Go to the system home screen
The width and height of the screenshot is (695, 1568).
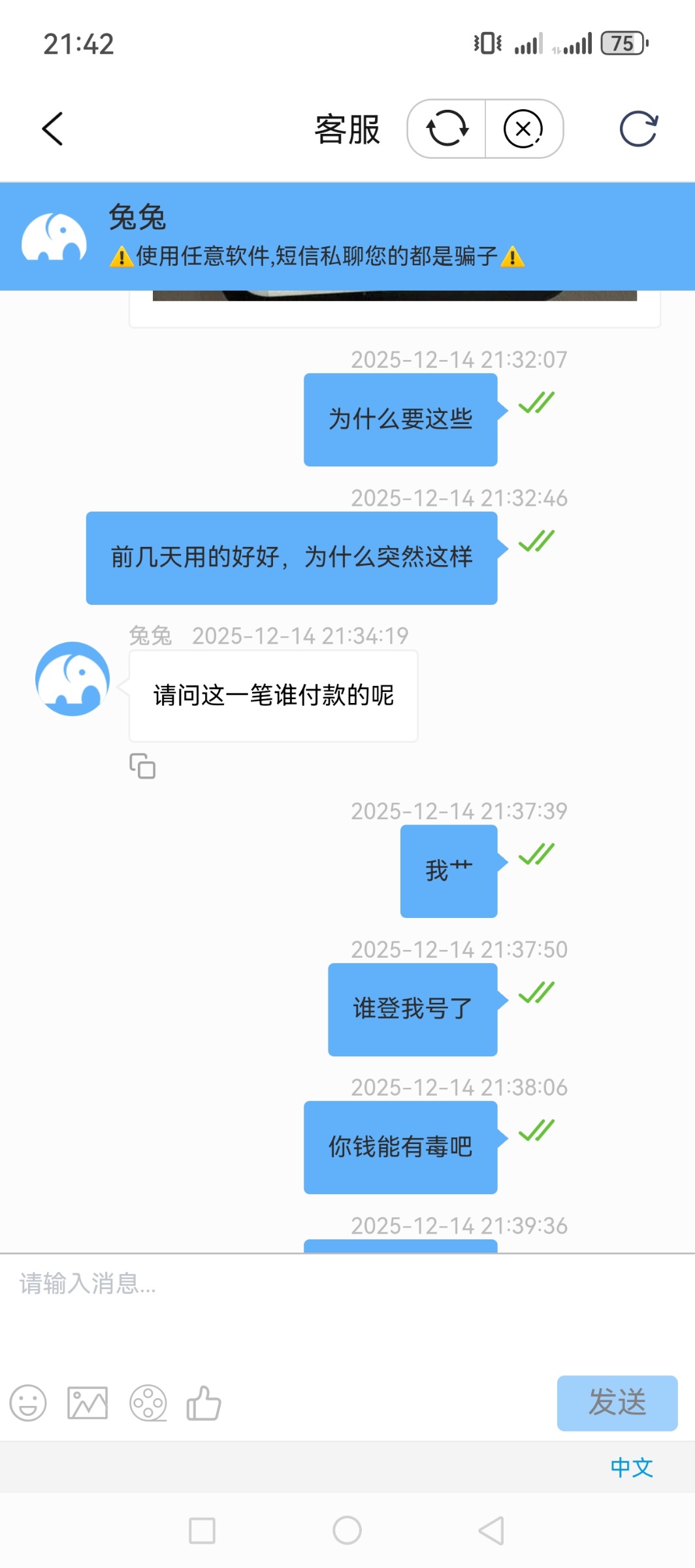point(347,1530)
